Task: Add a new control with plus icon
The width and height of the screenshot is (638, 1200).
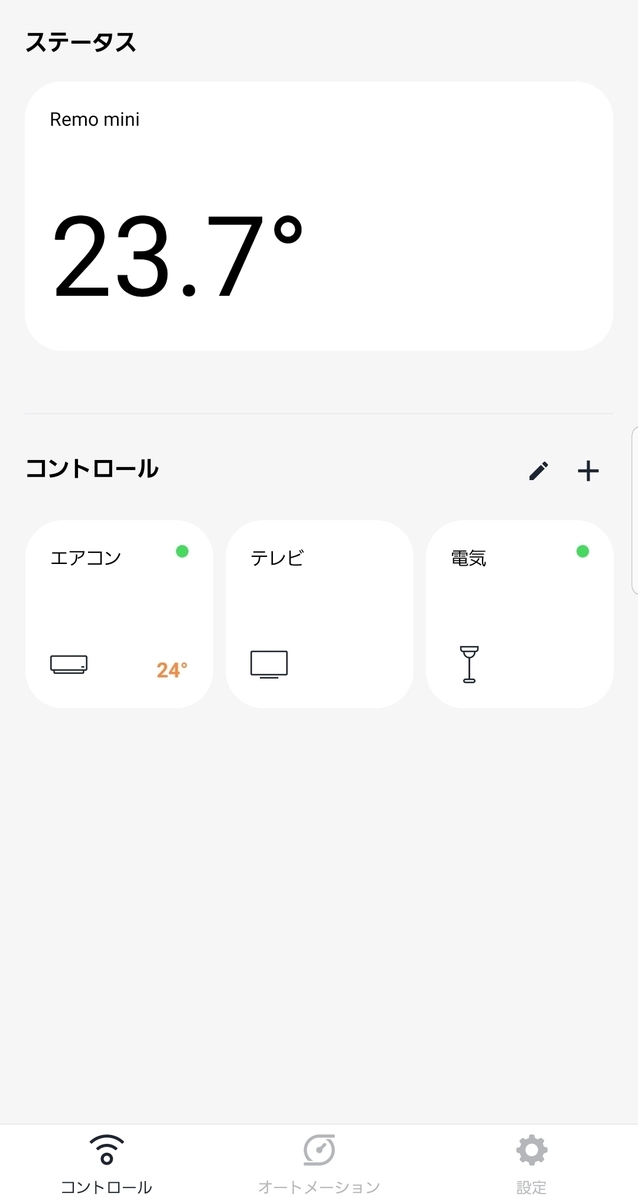Action: (x=589, y=471)
